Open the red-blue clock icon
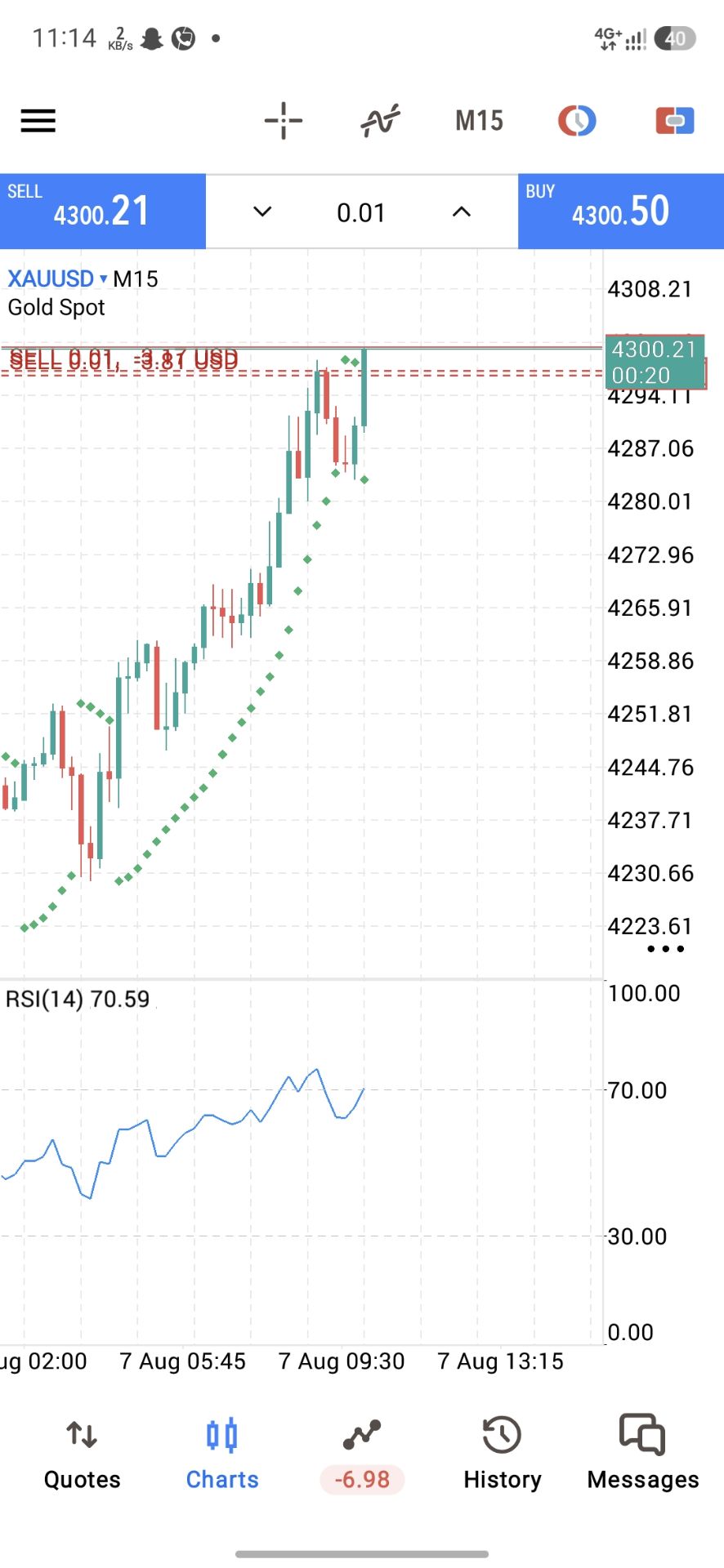Image resolution: width=724 pixels, height=1568 pixels. (x=577, y=121)
